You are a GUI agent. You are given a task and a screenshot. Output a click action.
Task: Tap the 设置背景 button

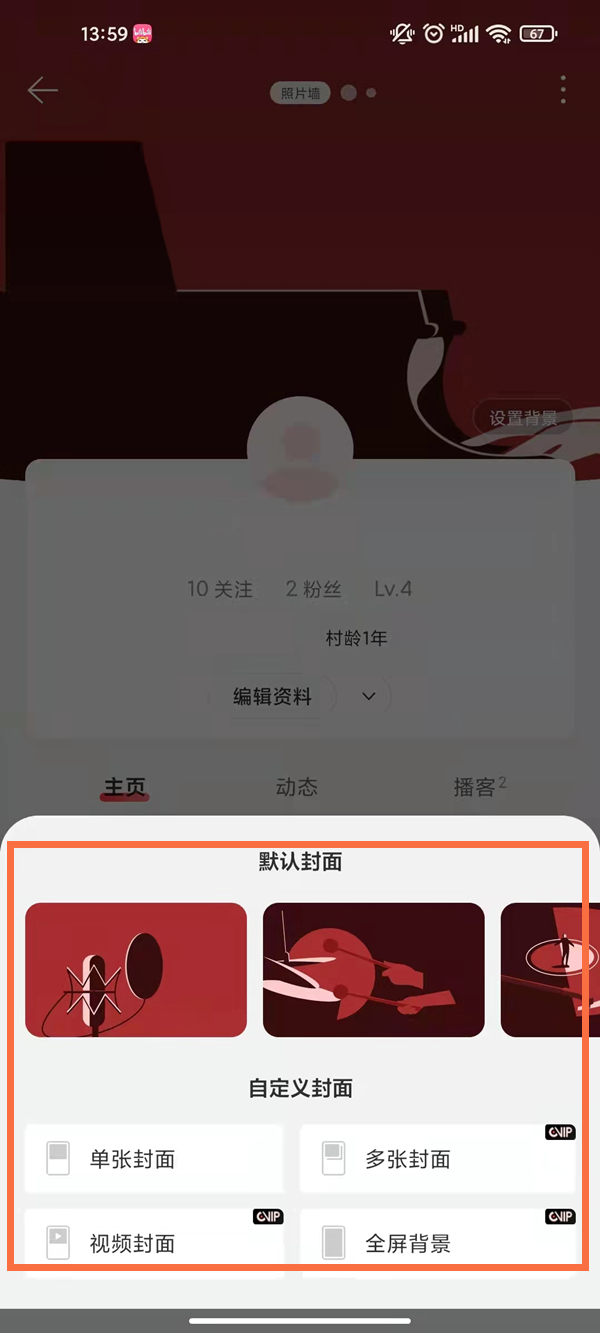click(x=523, y=418)
